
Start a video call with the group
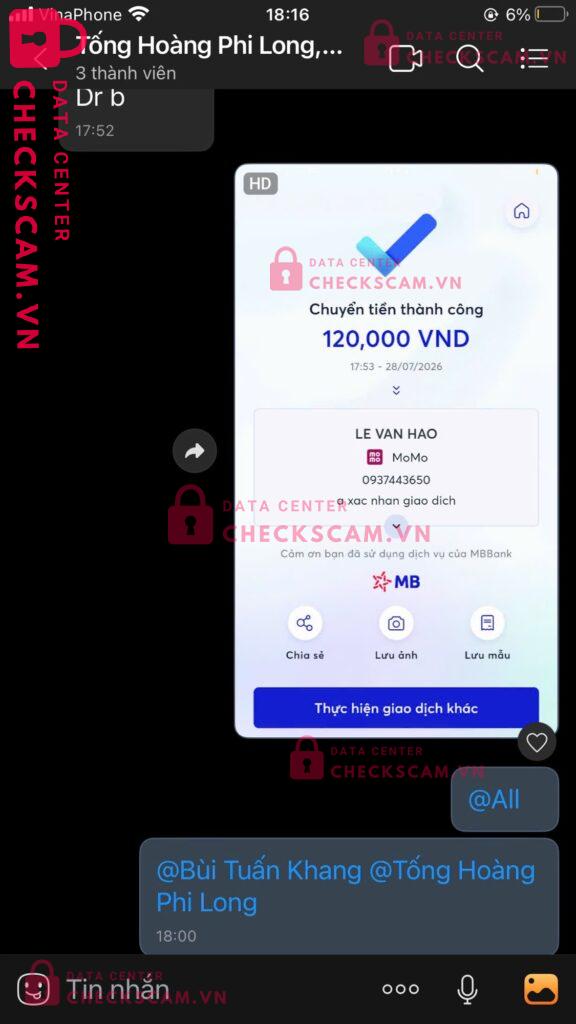pyautogui.click(x=406, y=59)
